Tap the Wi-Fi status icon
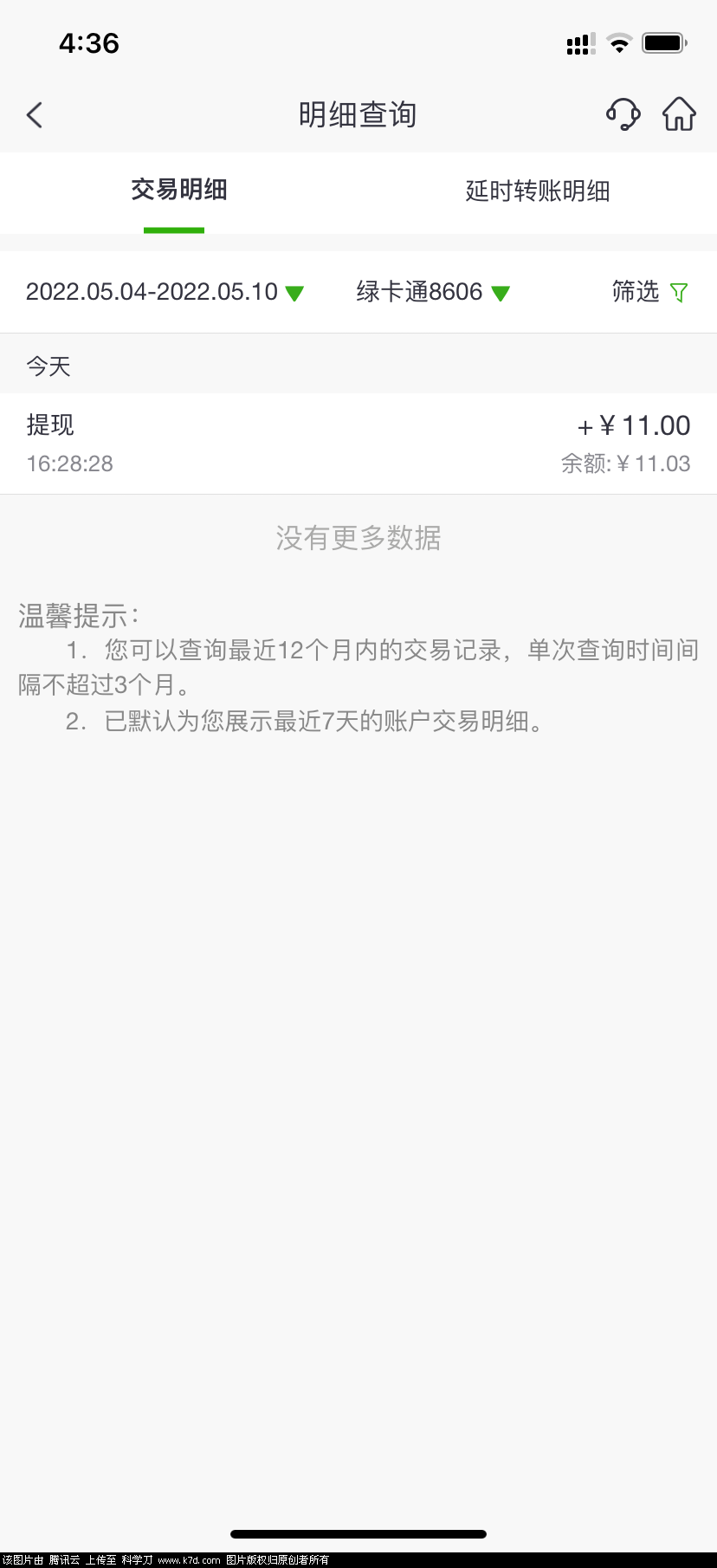 click(619, 42)
